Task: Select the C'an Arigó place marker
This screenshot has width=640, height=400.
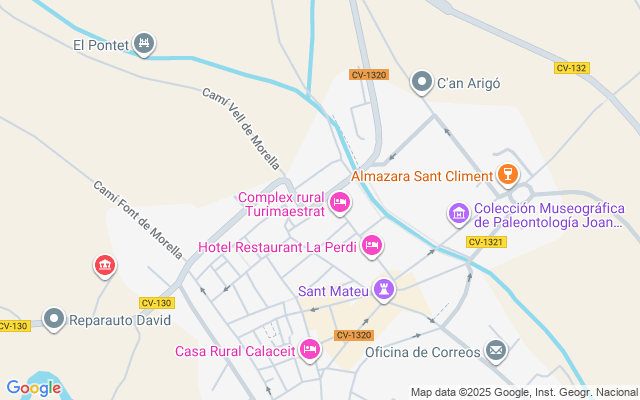Action: [423, 82]
